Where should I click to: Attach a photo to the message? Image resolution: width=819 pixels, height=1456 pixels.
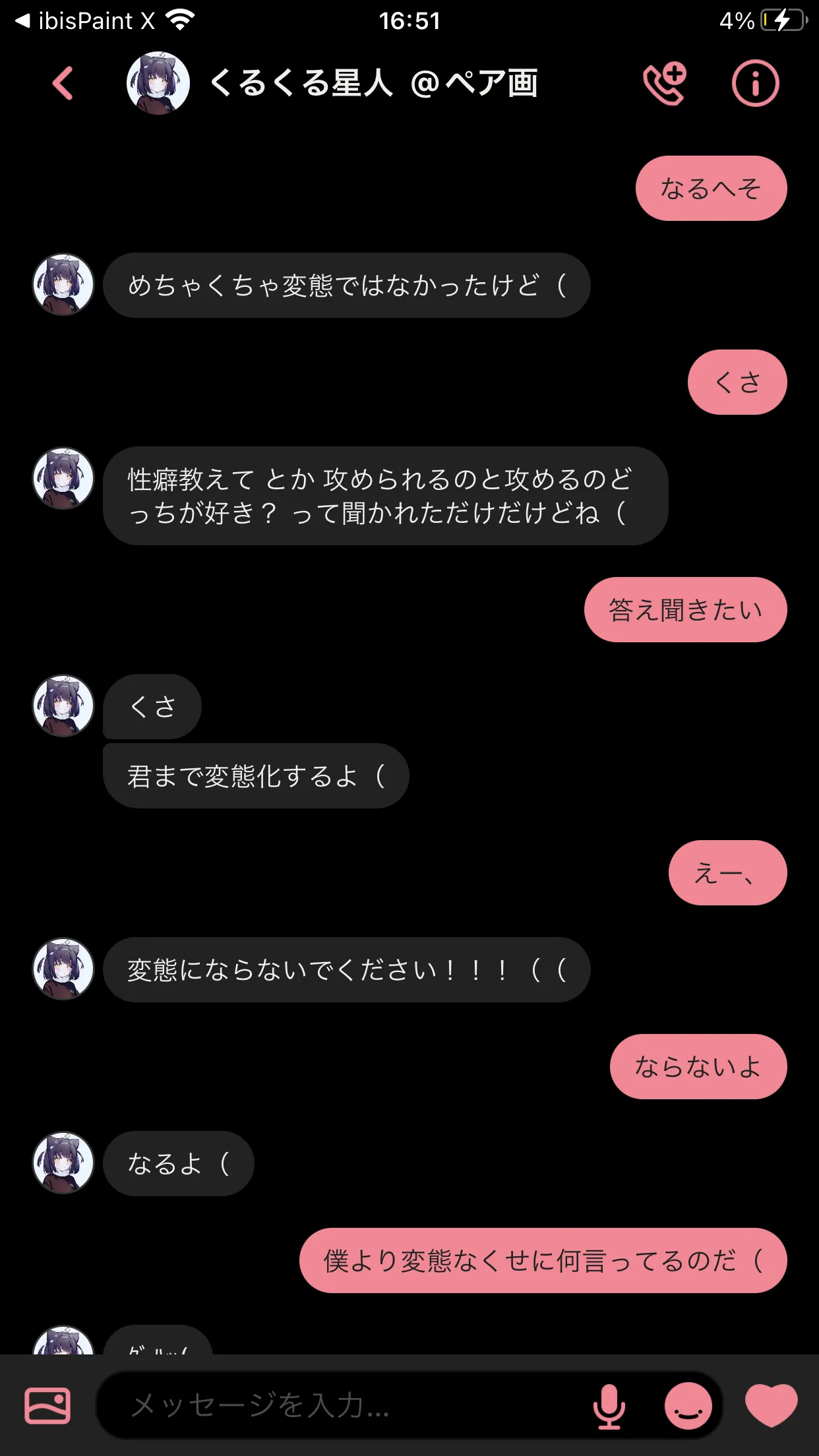click(x=47, y=1405)
